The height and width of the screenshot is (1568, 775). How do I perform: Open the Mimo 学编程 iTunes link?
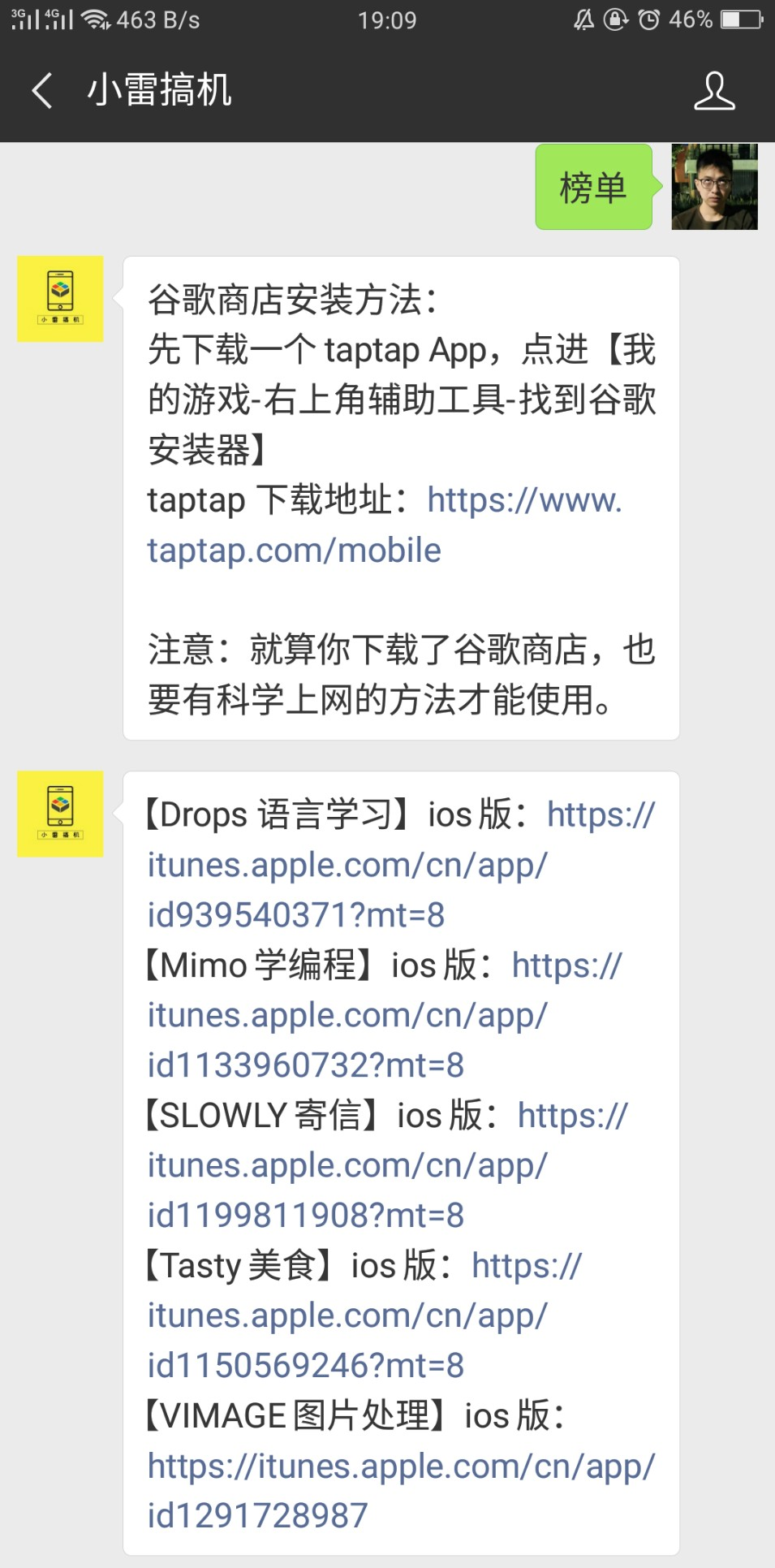tap(347, 1016)
